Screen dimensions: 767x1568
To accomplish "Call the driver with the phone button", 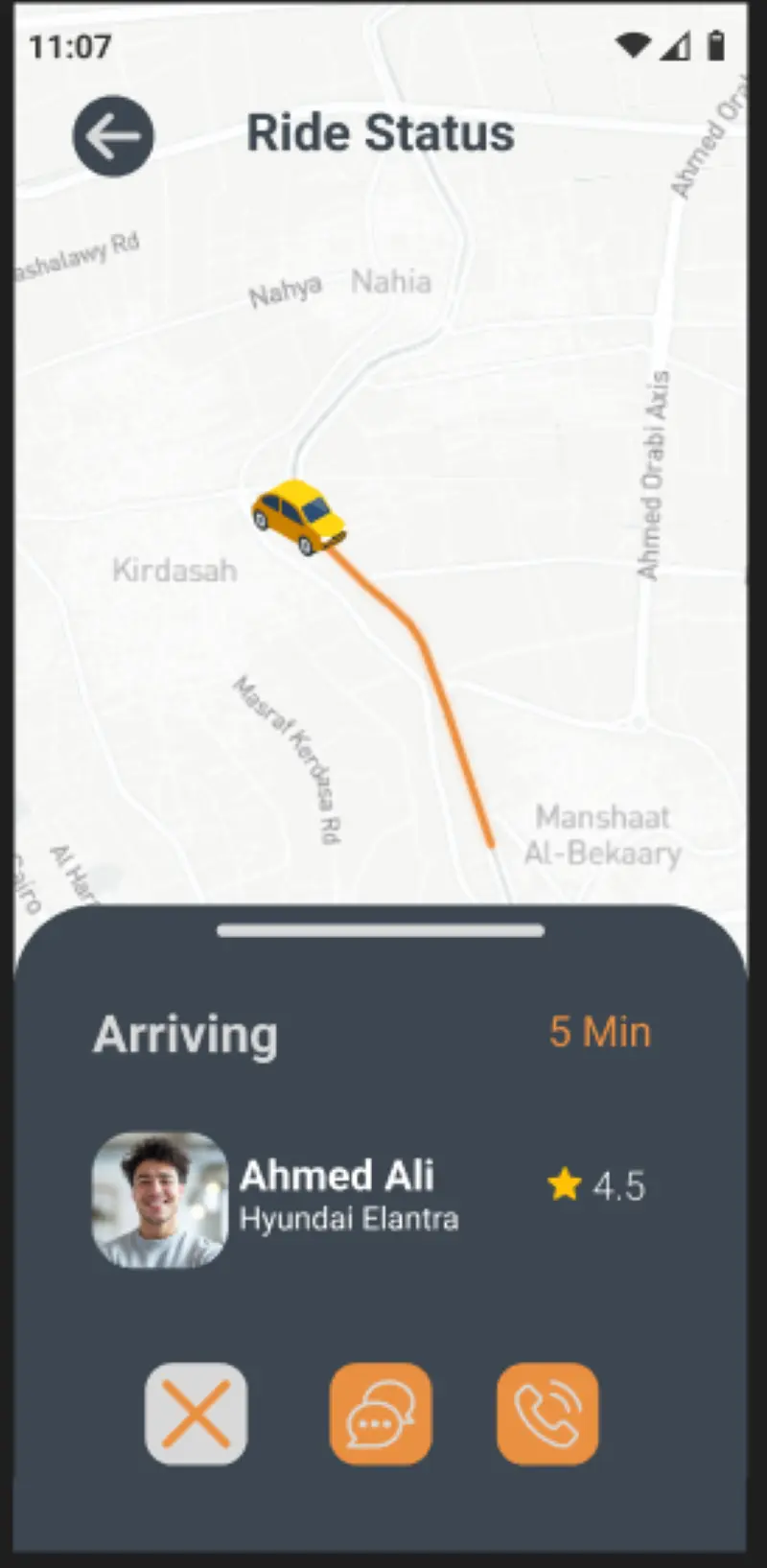I will [547, 1414].
